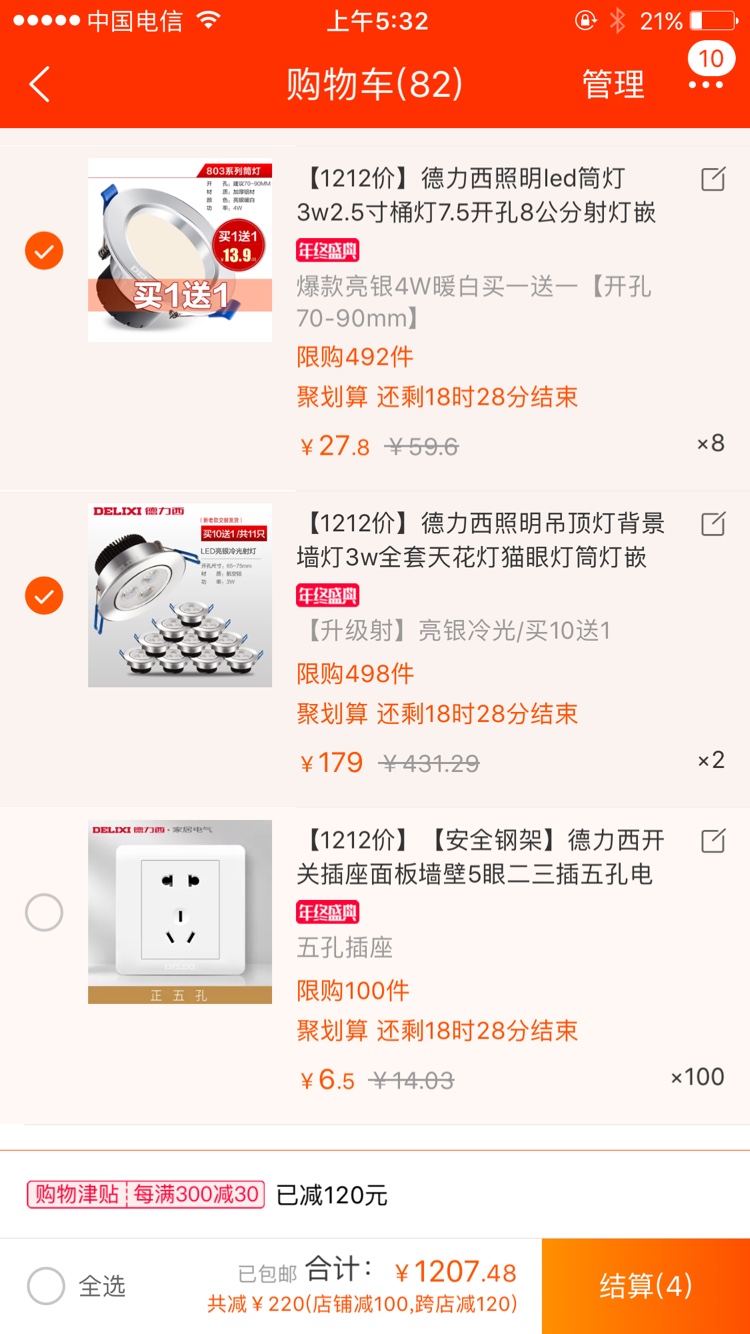Image resolution: width=750 pixels, height=1334 pixels.
Task: Go back from the shopping cart
Action: pos(40,85)
